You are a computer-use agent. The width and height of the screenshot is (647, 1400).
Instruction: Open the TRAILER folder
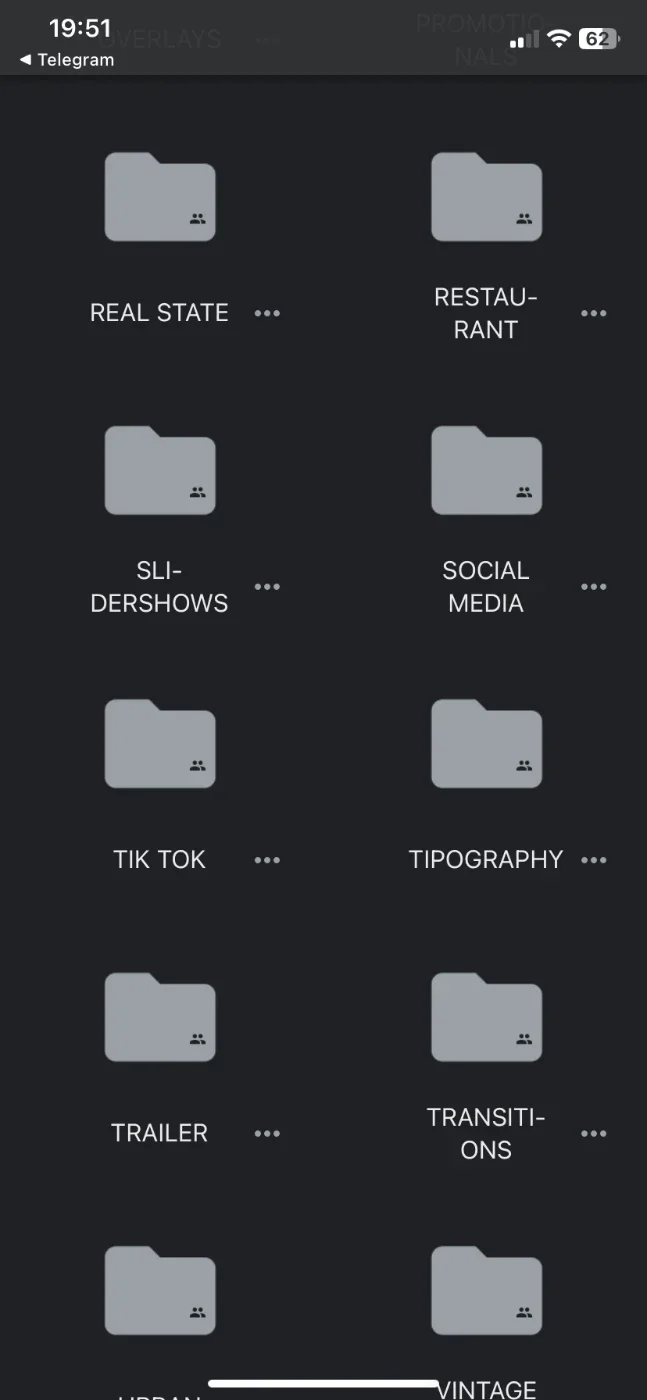(160, 1017)
